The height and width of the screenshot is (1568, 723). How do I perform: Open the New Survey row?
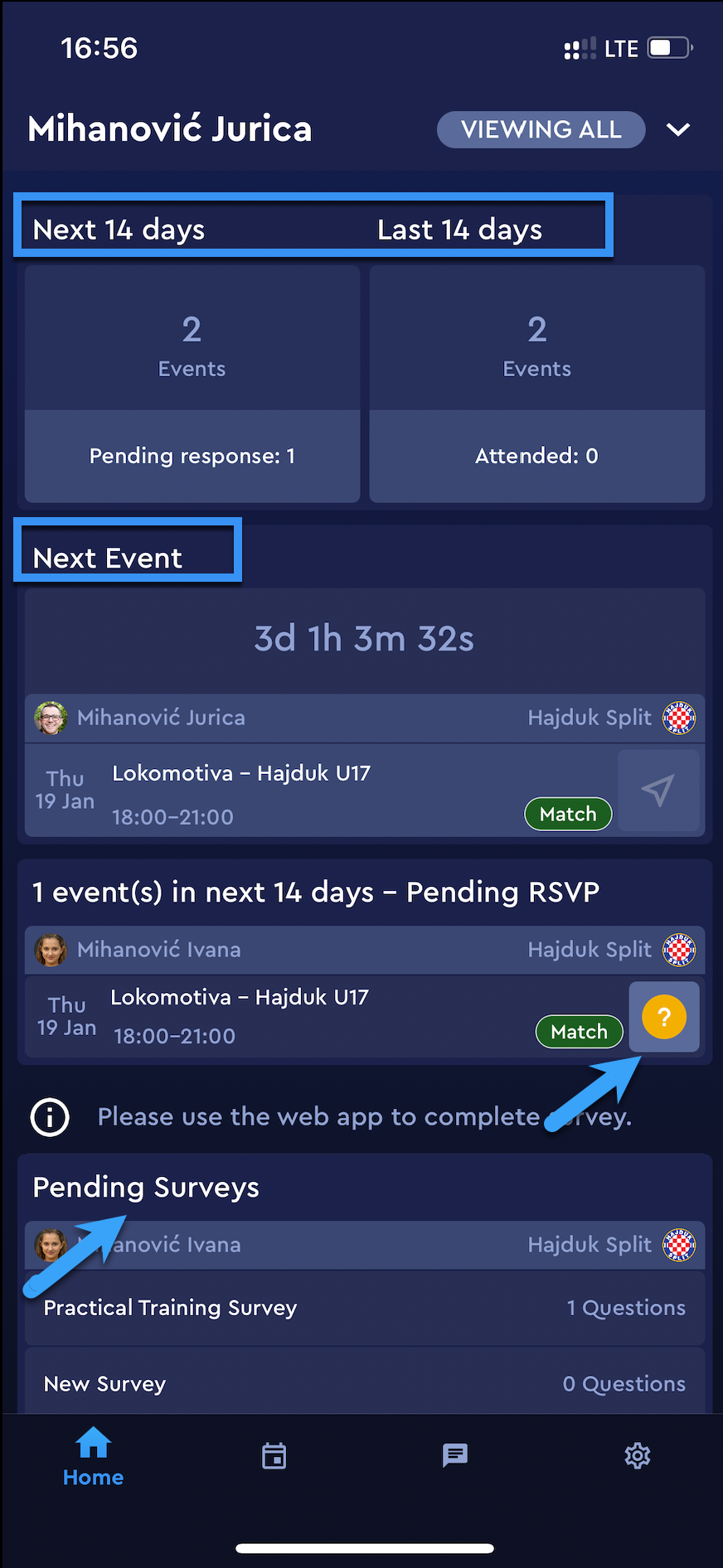pyautogui.click(x=365, y=1383)
